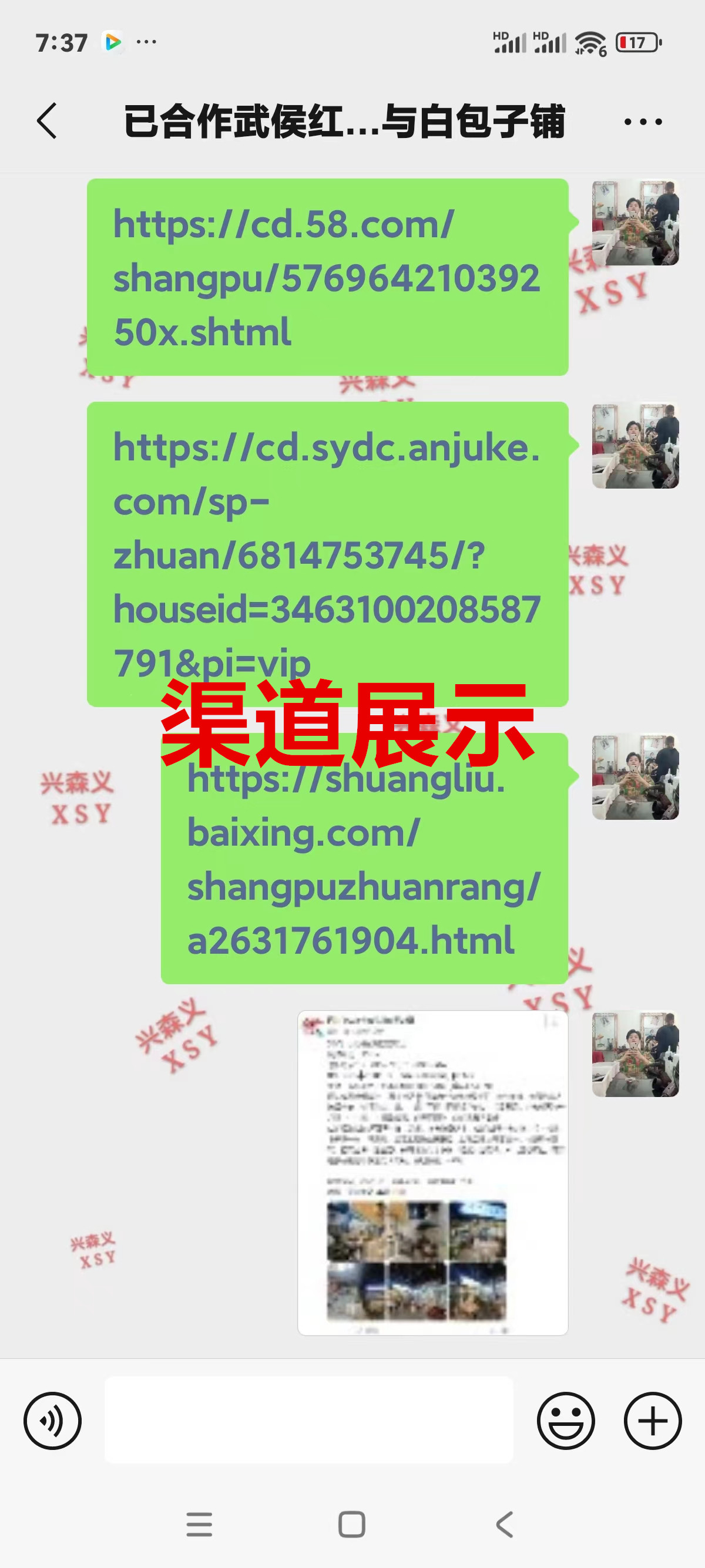Switch to voice message input
The height and width of the screenshot is (1568, 705).
click(x=52, y=1421)
